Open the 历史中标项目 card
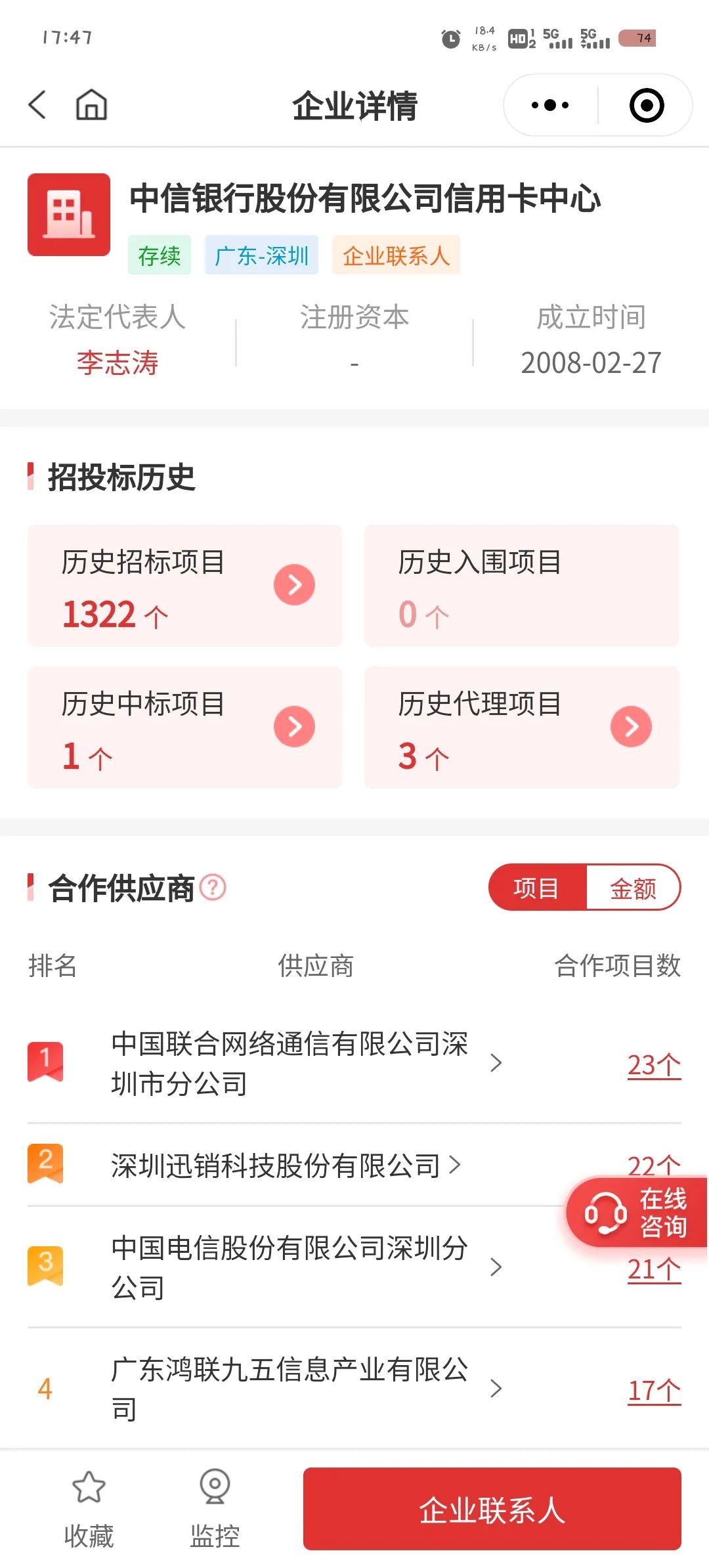 click(184, 728)
